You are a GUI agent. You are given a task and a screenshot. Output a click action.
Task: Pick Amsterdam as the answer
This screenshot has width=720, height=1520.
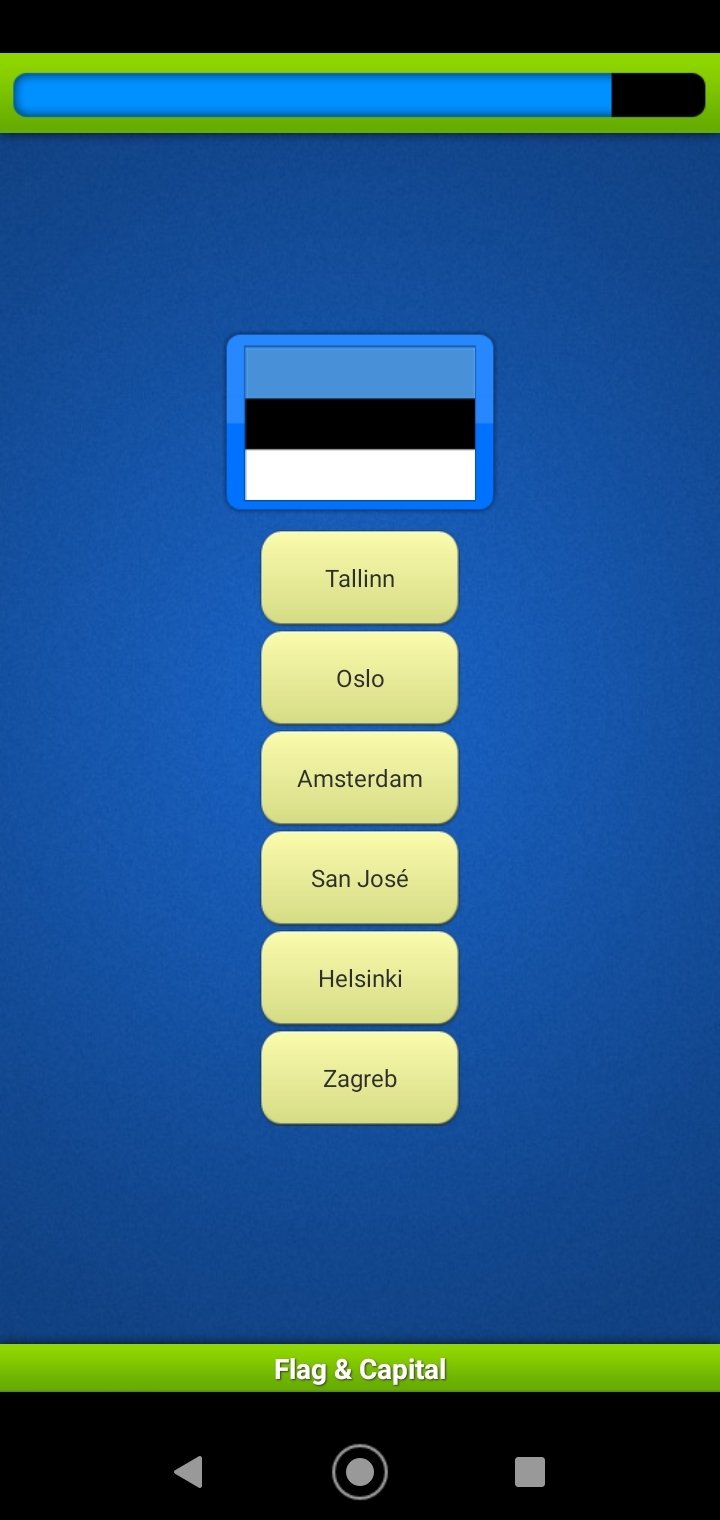[360, 778]
